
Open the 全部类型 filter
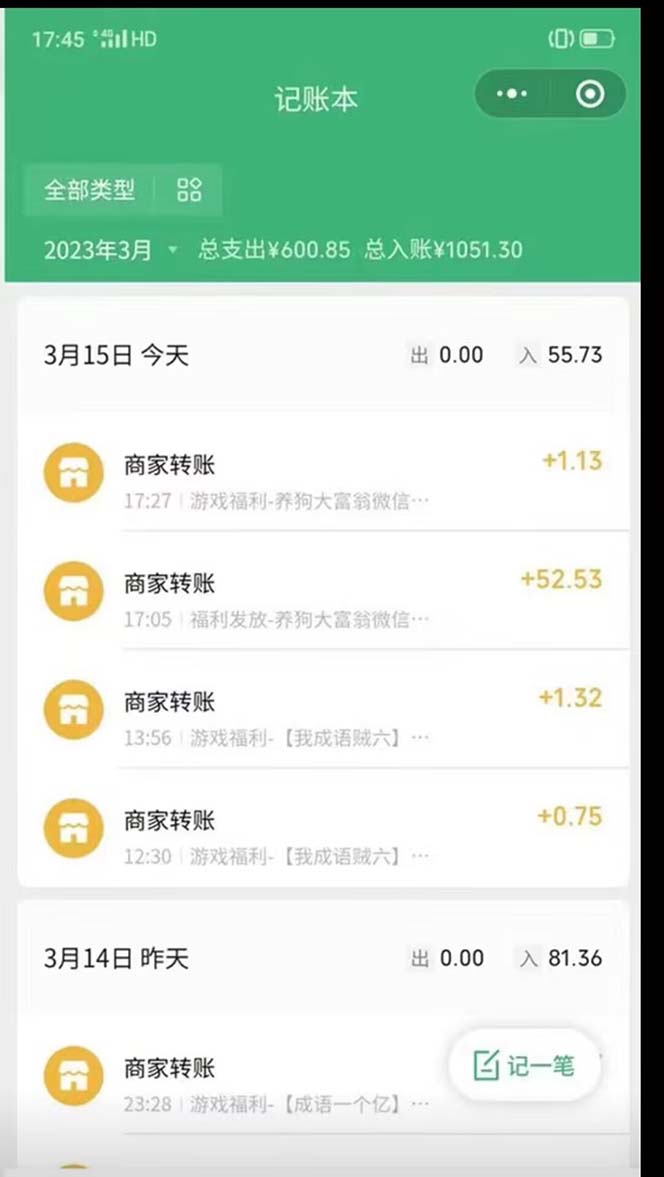[x=89, y=190]
